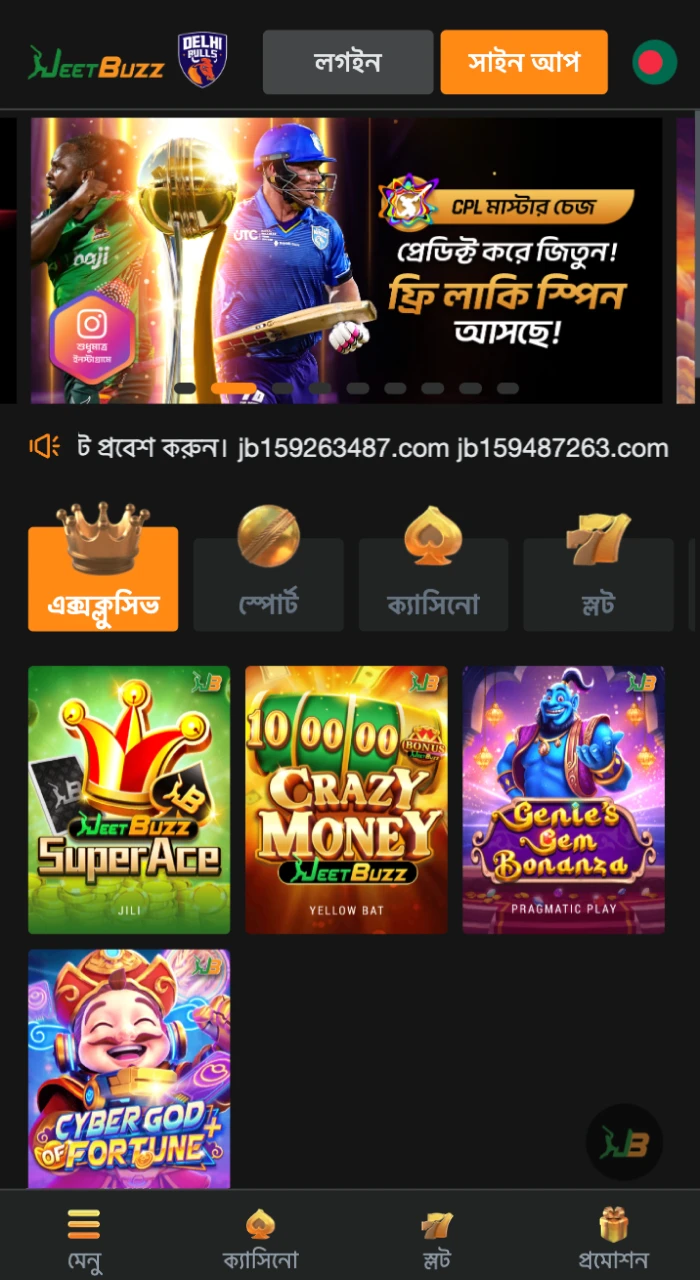Tap the সাইন আপ (sign up) button

[x=523, y=62]
